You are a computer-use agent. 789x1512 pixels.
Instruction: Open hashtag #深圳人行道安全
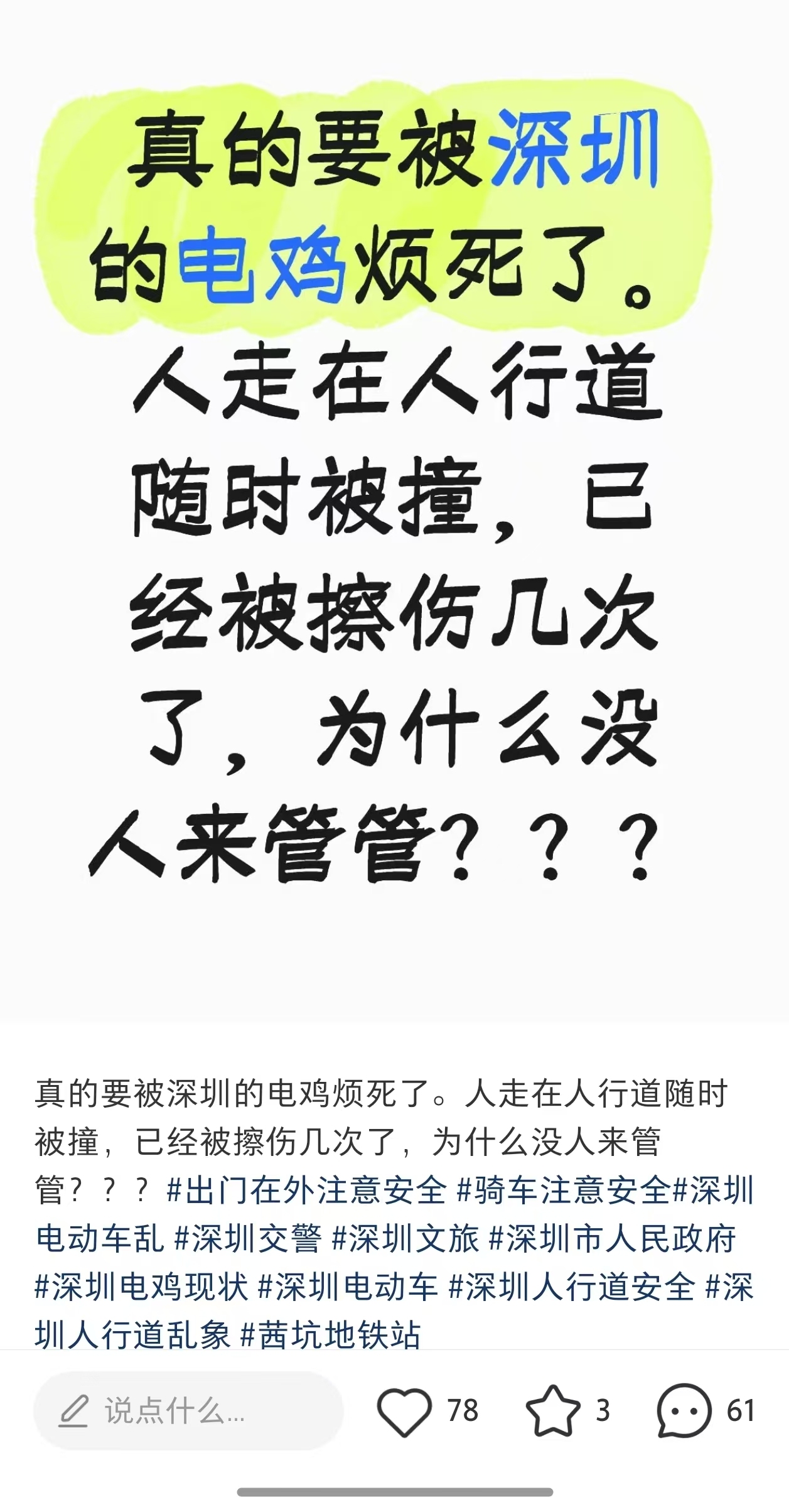(x=572, y=1287)
